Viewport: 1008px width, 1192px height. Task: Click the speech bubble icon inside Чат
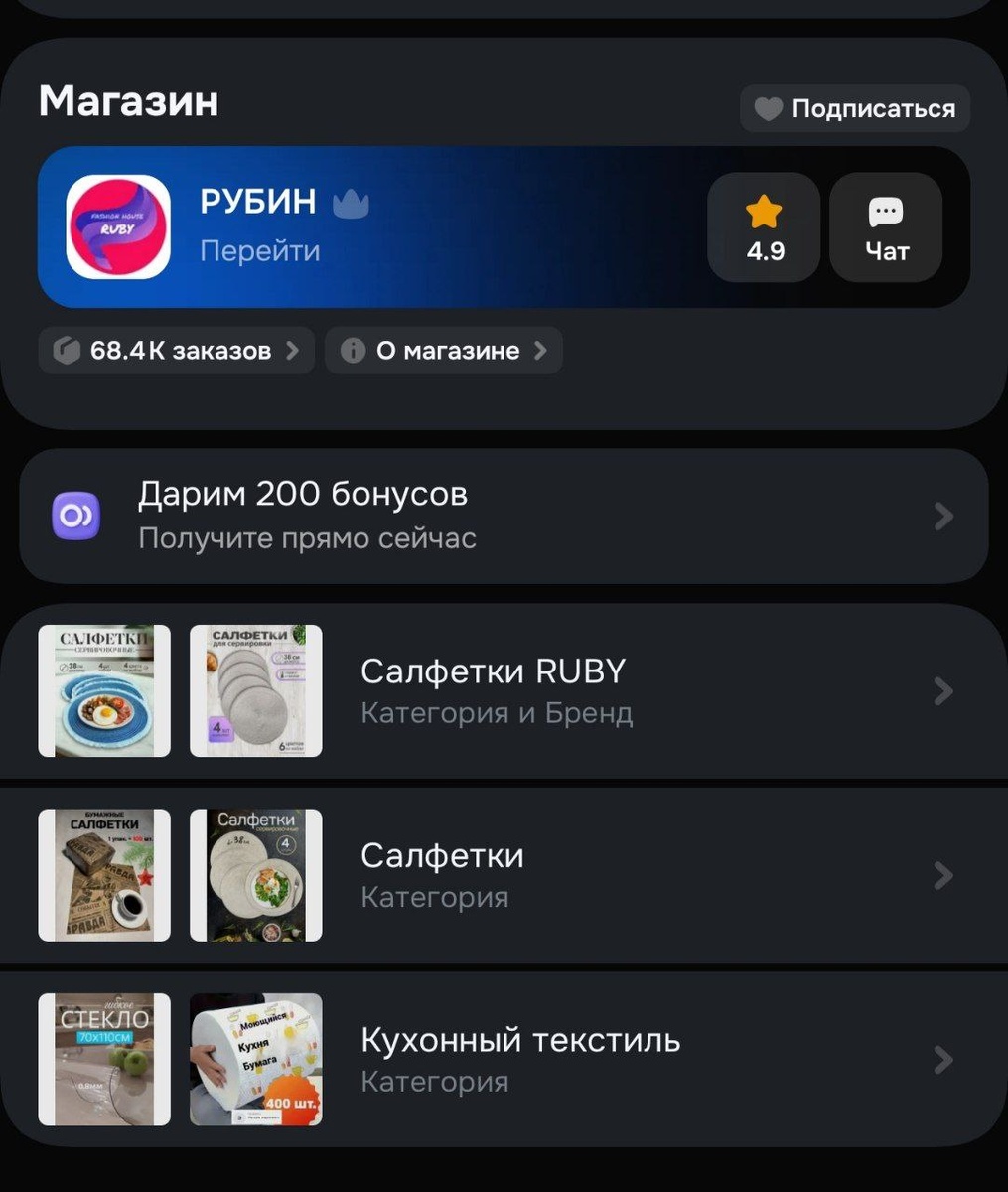[885, 210]
